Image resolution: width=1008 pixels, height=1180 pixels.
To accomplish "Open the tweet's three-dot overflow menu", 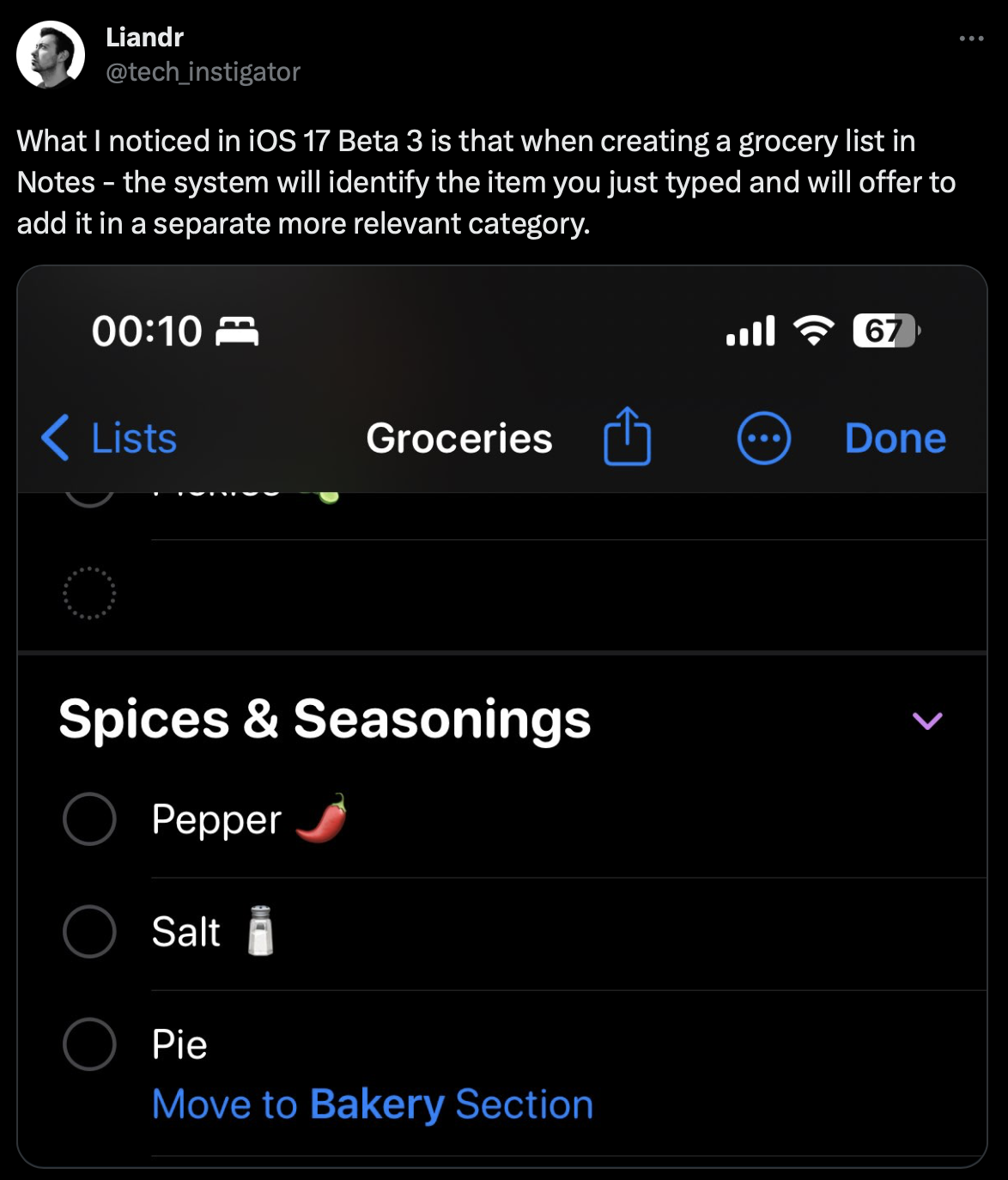I will 971,39.
